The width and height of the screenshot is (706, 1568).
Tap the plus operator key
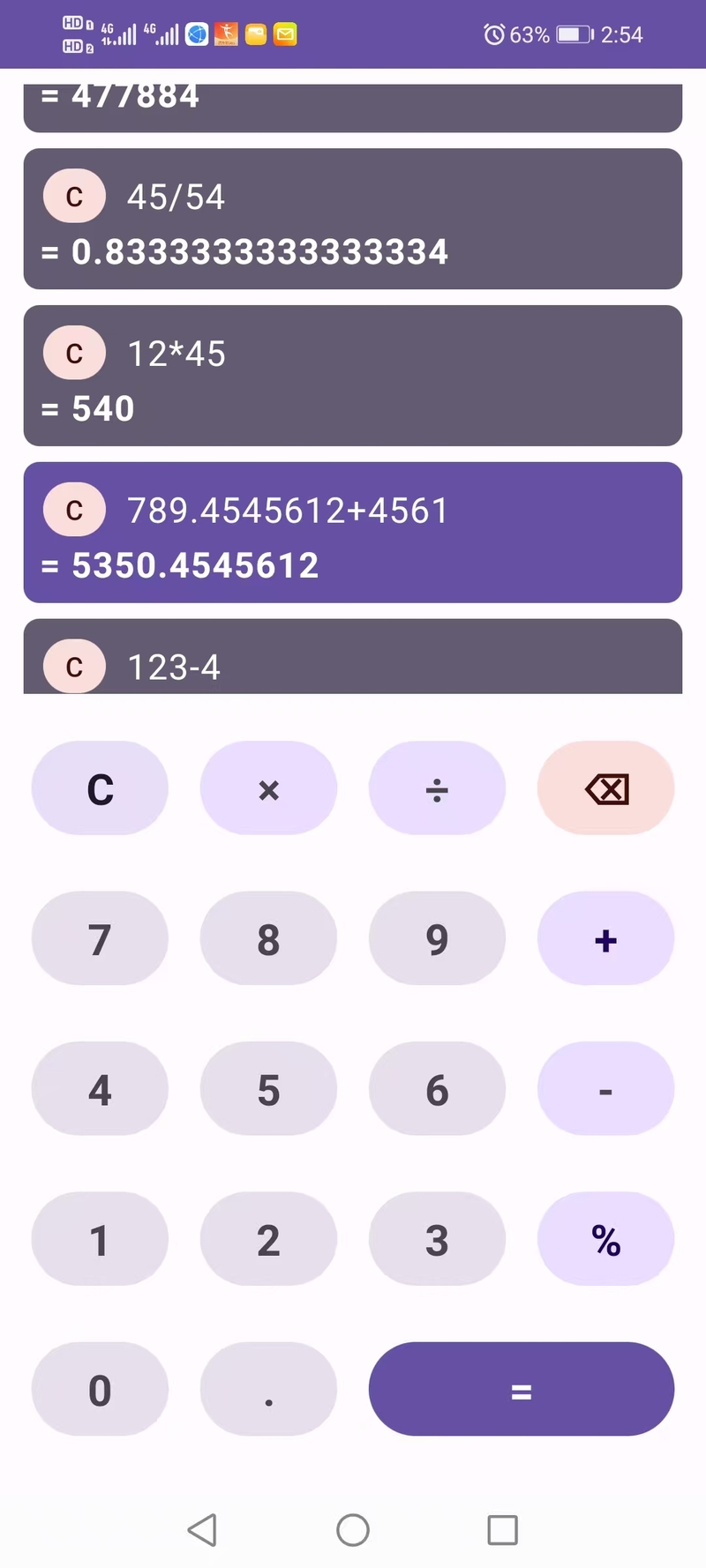[605, 938]
